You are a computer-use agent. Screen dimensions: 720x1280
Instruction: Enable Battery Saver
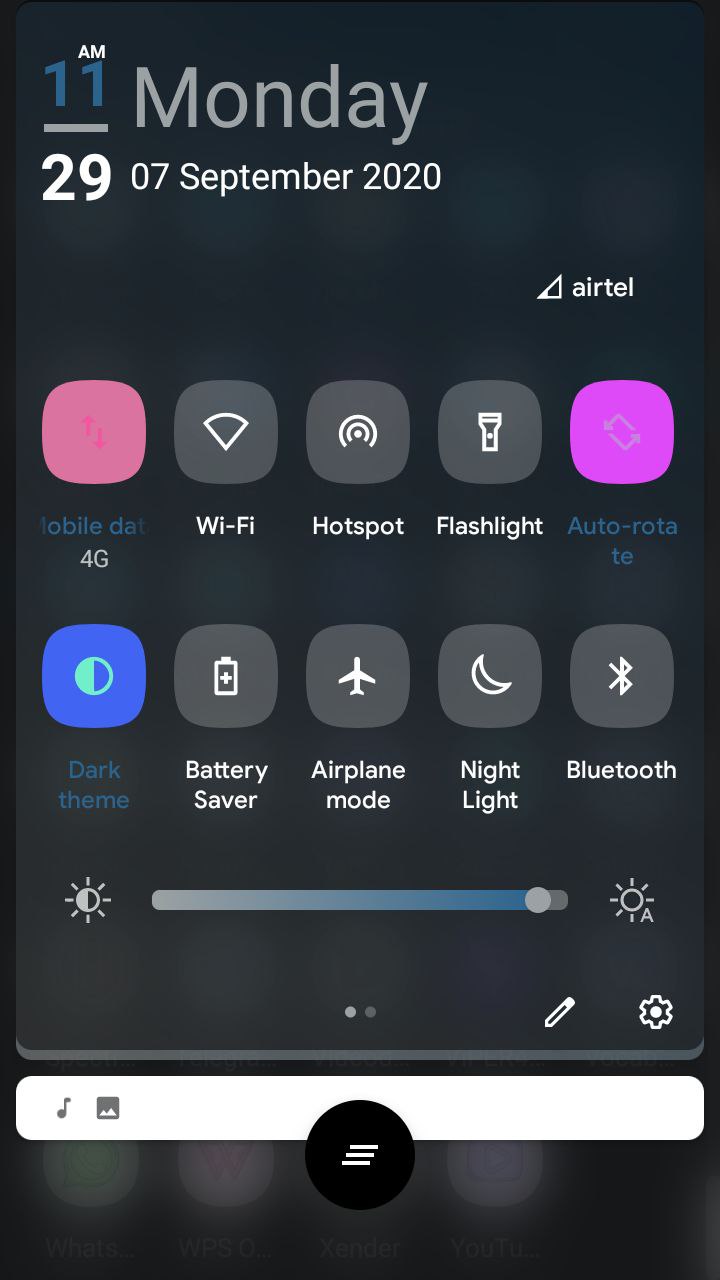tap(226, 676)
